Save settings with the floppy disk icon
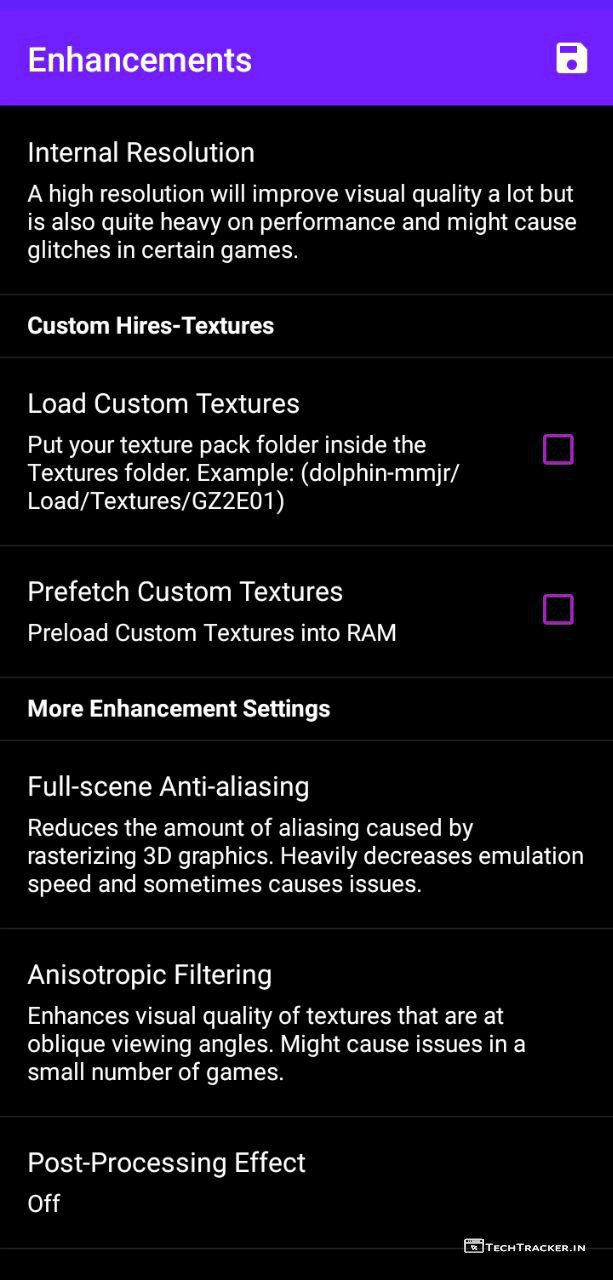613x1280 pixels. pyautogui.click(x=571, y=58)
